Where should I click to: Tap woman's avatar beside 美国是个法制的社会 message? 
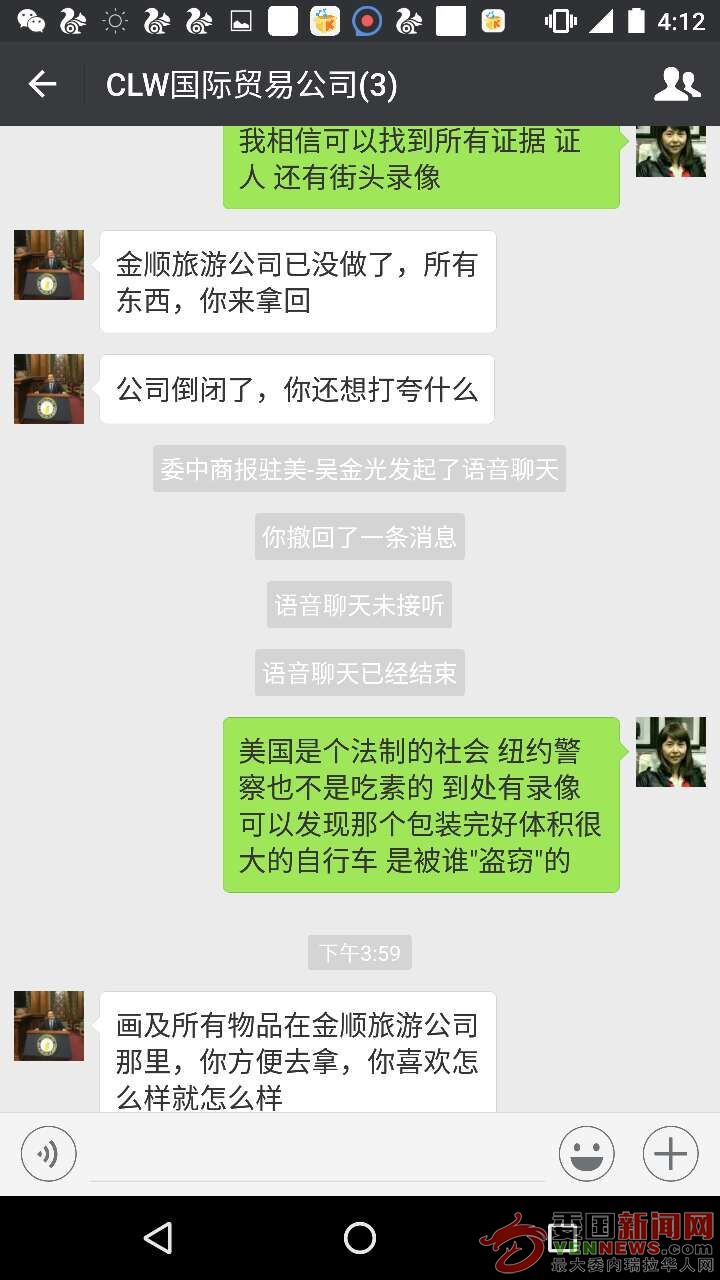671,752
